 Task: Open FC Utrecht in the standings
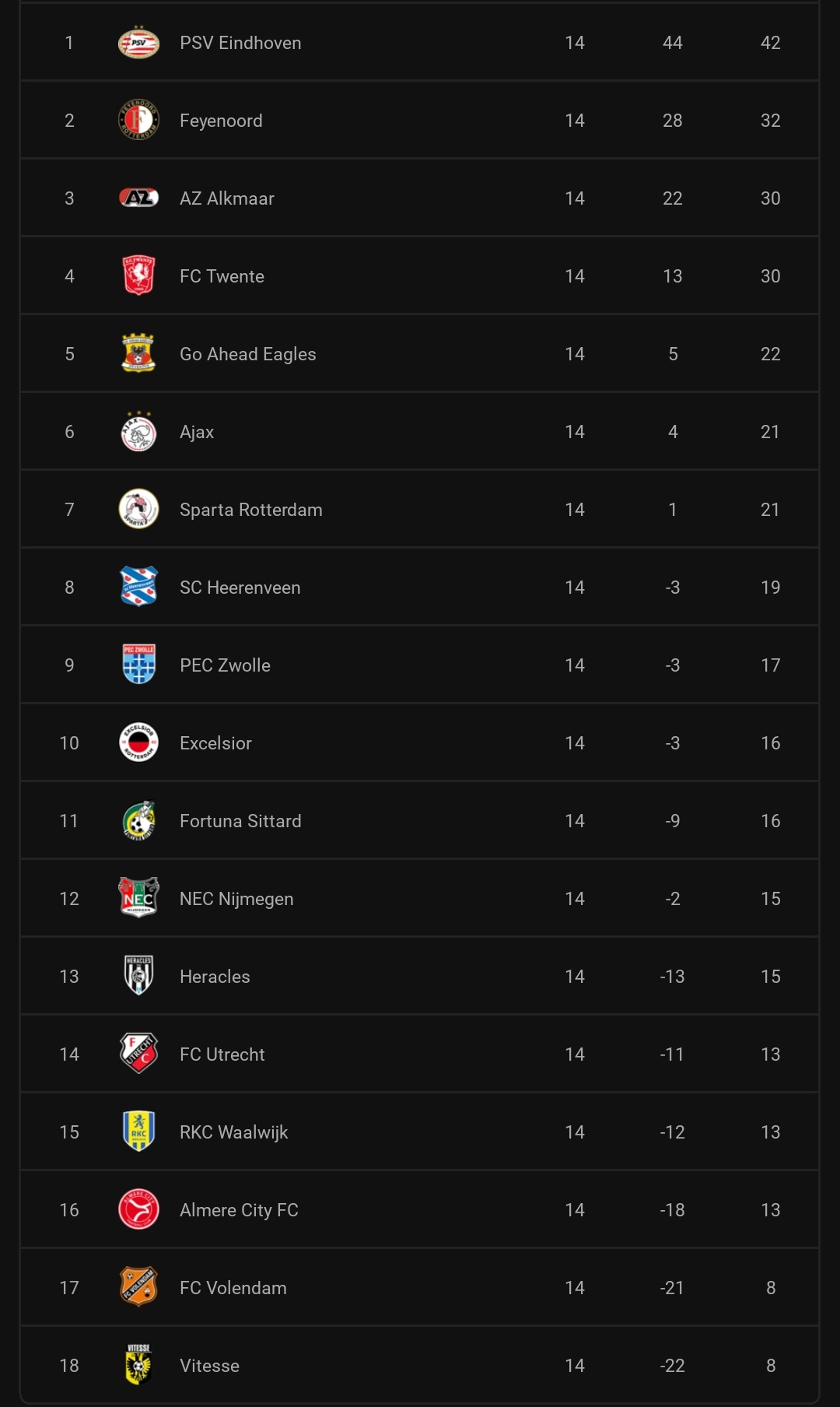(419, 1054)
